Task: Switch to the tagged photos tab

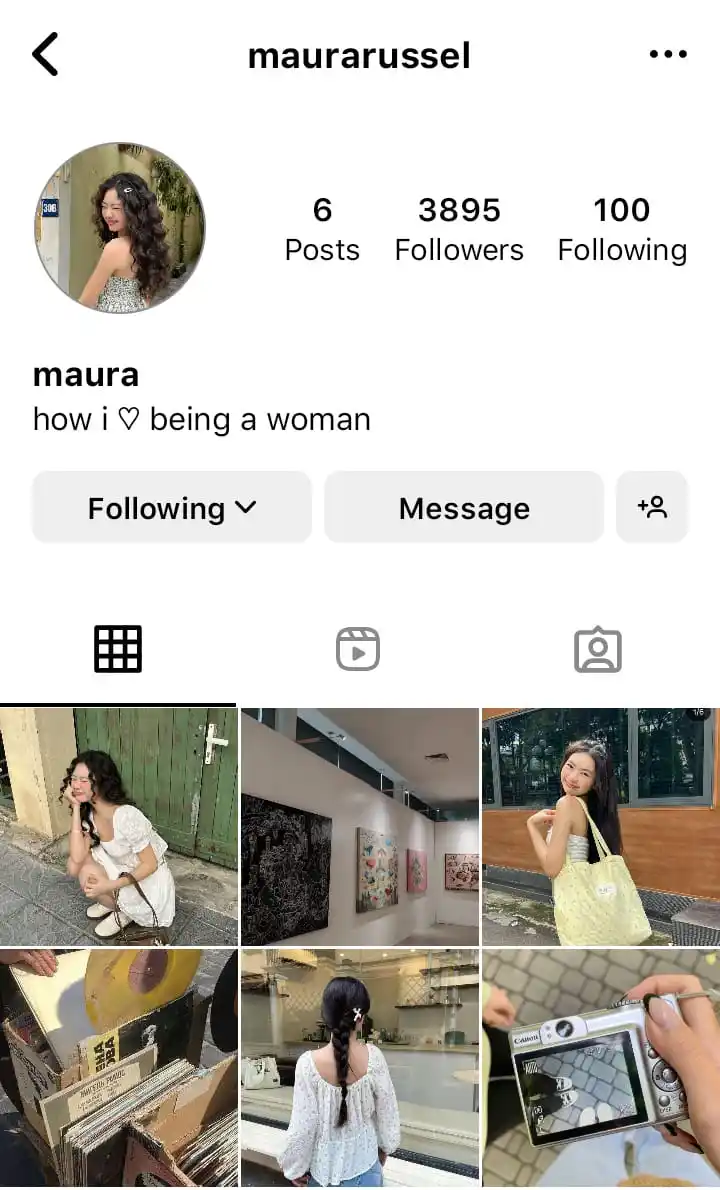Action: 598,649
